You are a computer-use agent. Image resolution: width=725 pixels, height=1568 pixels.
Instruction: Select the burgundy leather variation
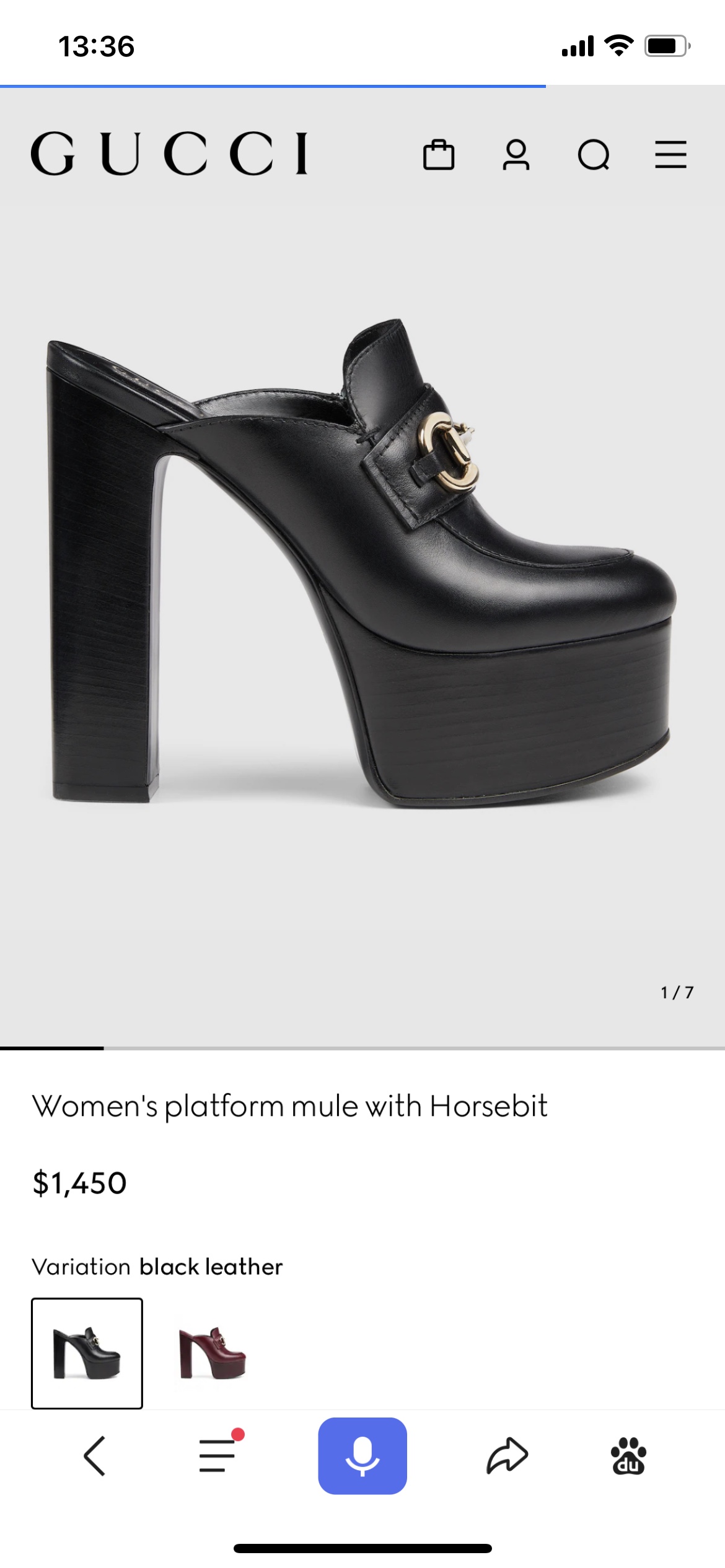pos(213,1352)
